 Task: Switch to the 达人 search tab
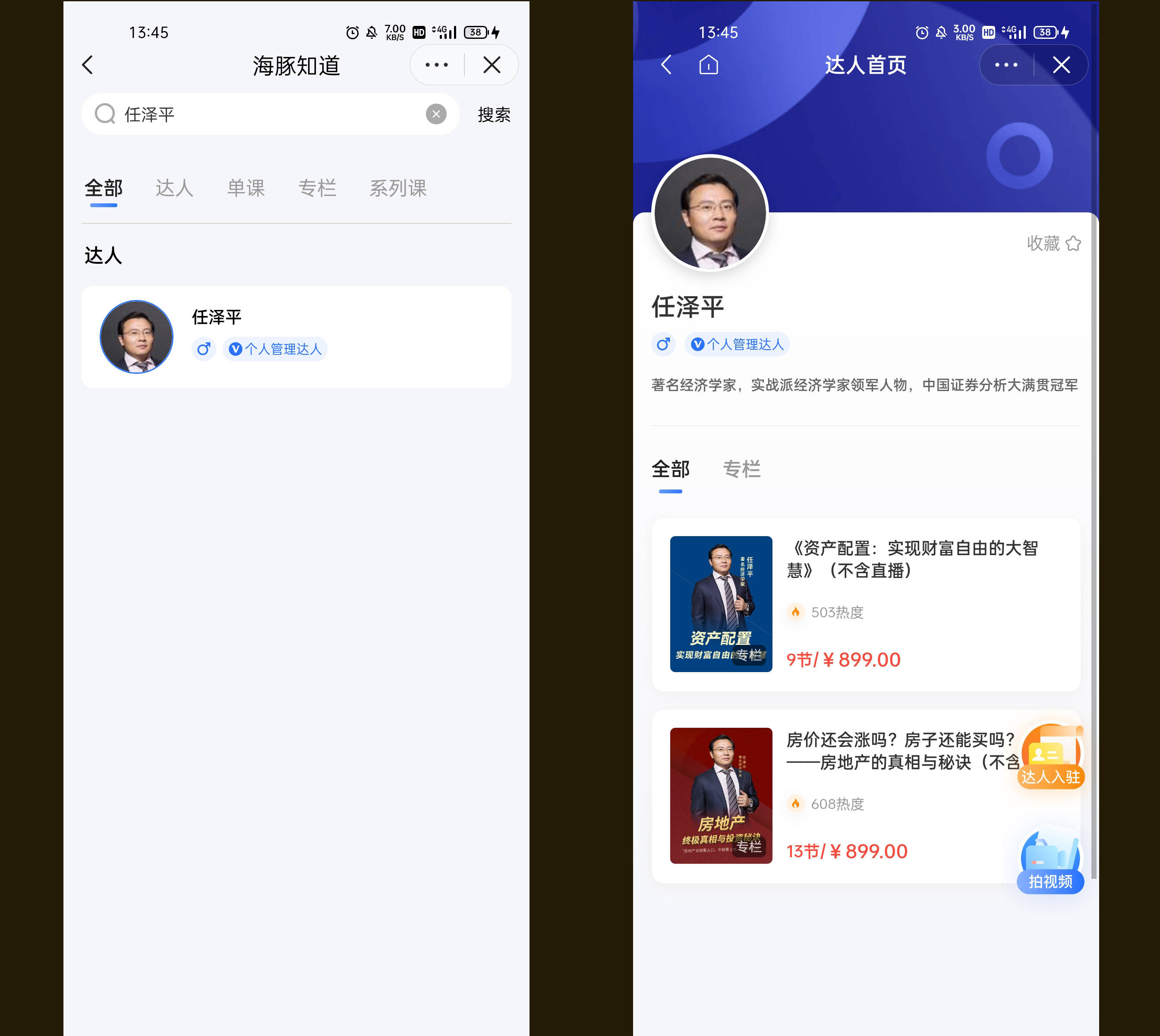click(x=174, y=188)
